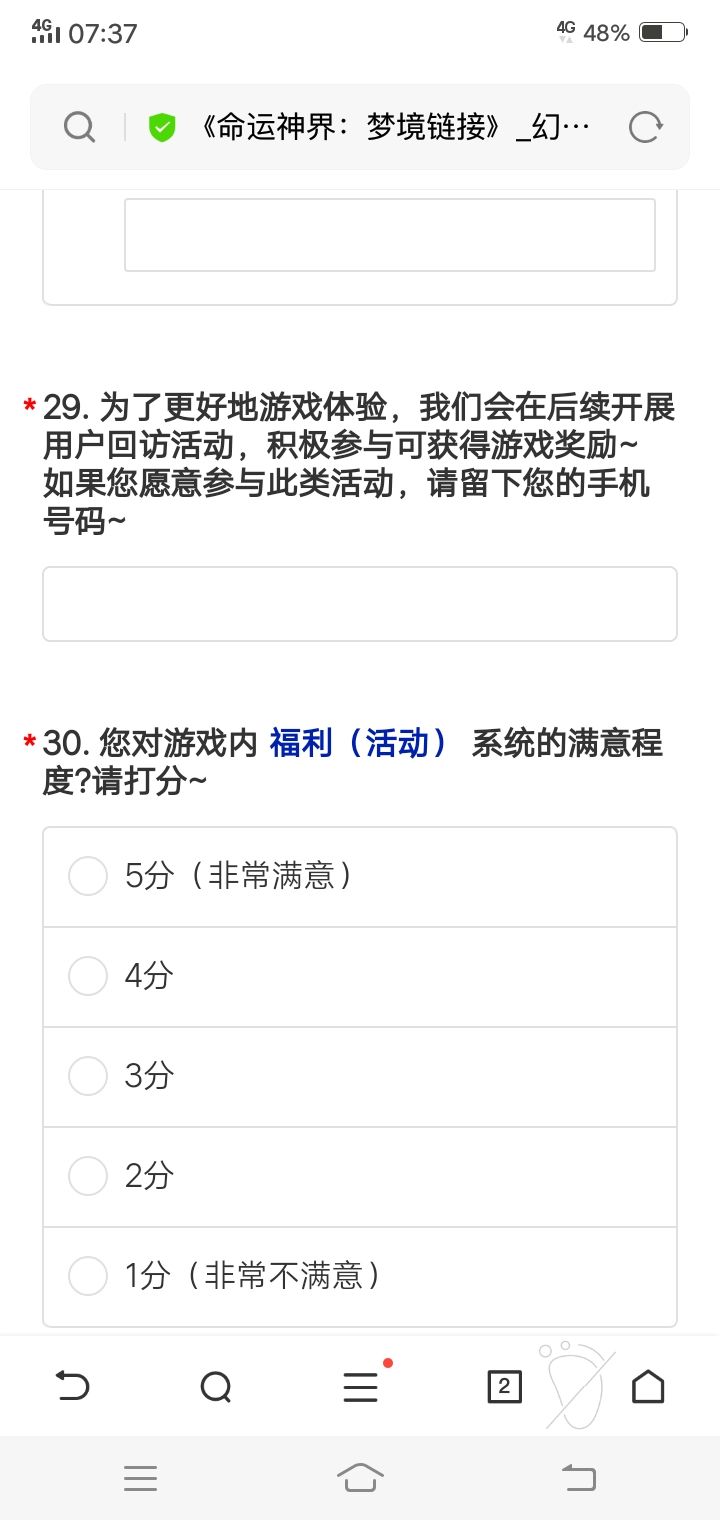Open the browser hamburger menu
Viewport: 720px width, 1520px height.
click(361, 1387)
